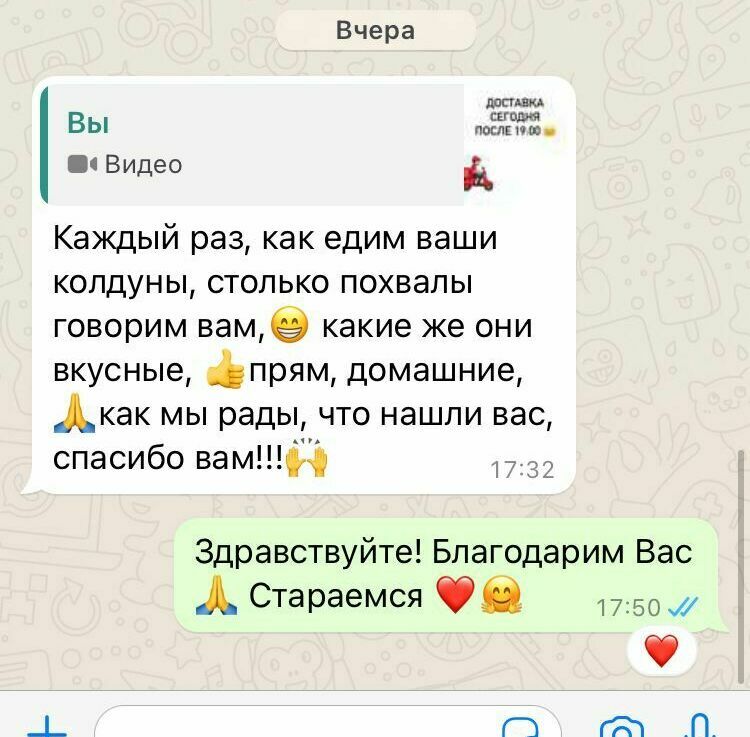Image resolution: width=750 pixels, height=737 pixels.
Task: Open the camera to take a photo
Action: point(622,728)
